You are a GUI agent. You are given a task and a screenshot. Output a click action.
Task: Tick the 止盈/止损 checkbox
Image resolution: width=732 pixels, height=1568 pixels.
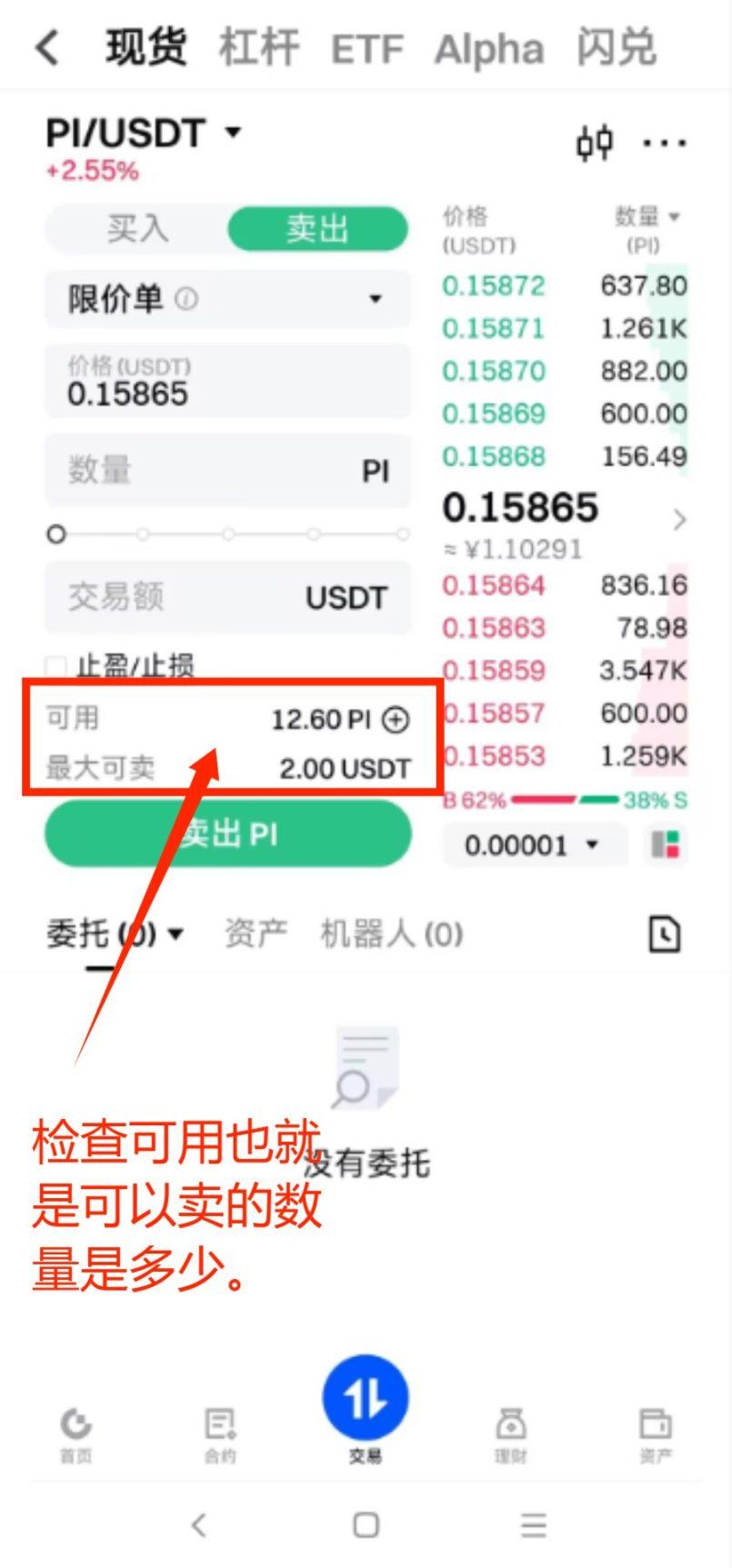[x=56, y=666]
